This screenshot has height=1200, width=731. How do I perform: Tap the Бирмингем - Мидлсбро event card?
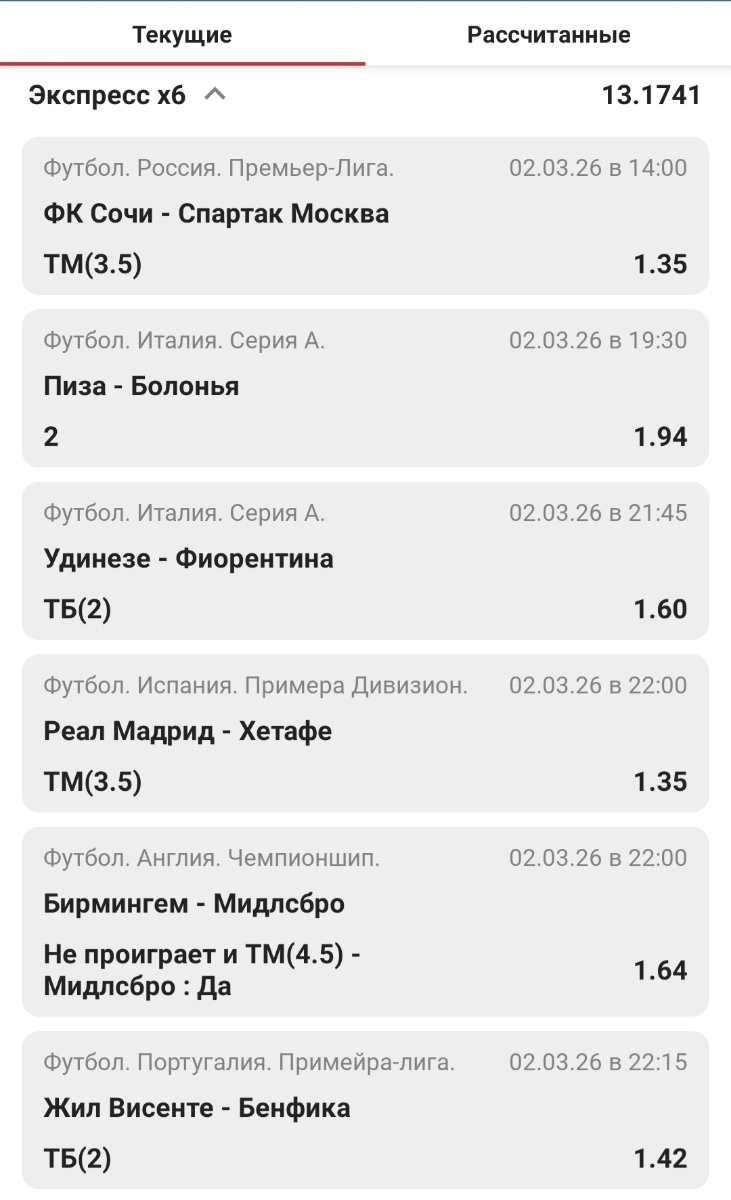[365, 921]
